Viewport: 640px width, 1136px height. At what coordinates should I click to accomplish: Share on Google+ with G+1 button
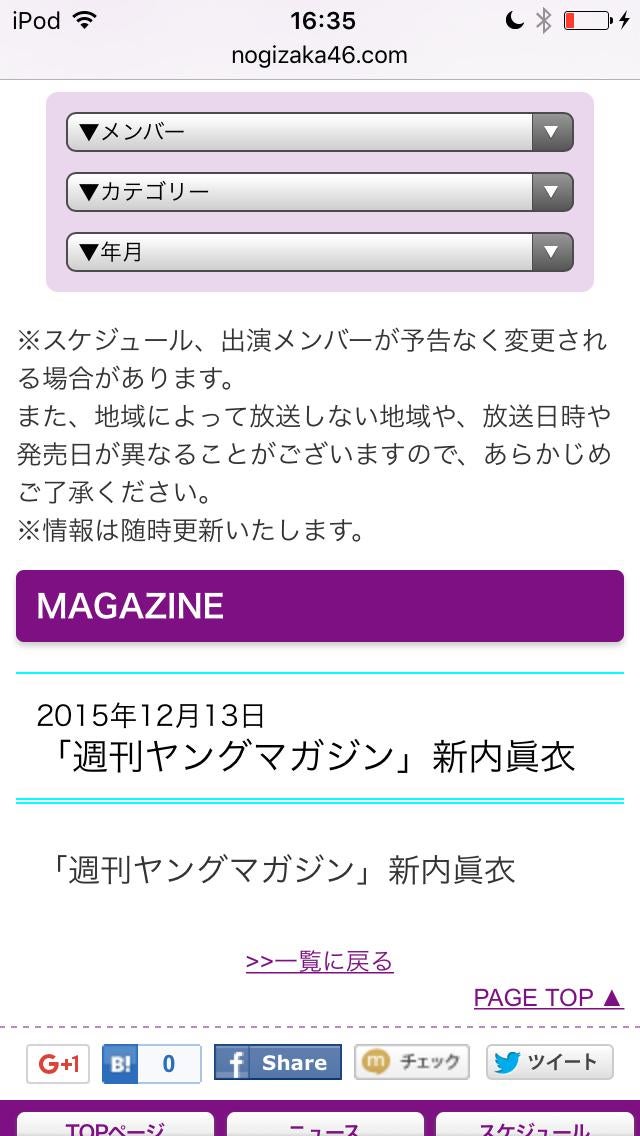point(58,1064)
